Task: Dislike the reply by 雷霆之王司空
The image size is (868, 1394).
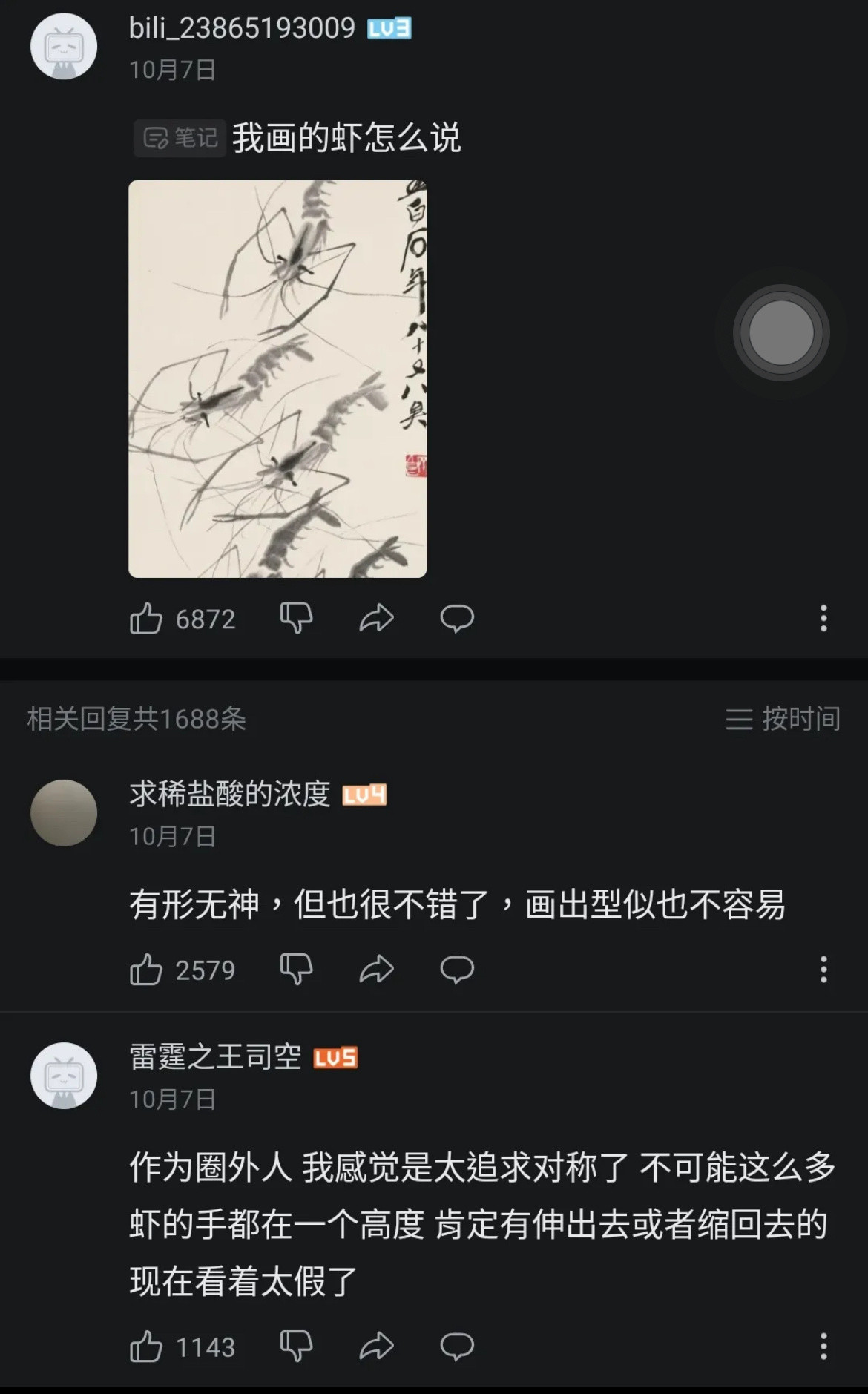Action: click(x=296, y=1346)
